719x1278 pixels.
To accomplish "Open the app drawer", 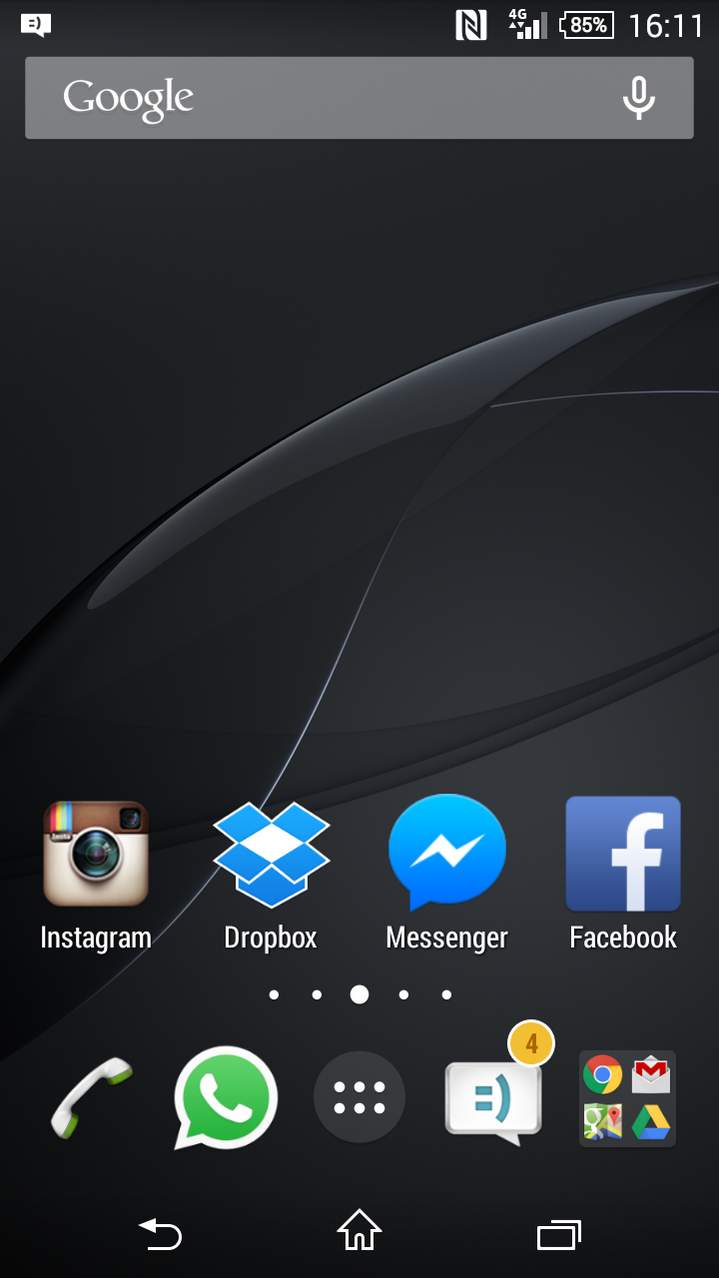I will pyautogui.click(x=359, y=1098).
